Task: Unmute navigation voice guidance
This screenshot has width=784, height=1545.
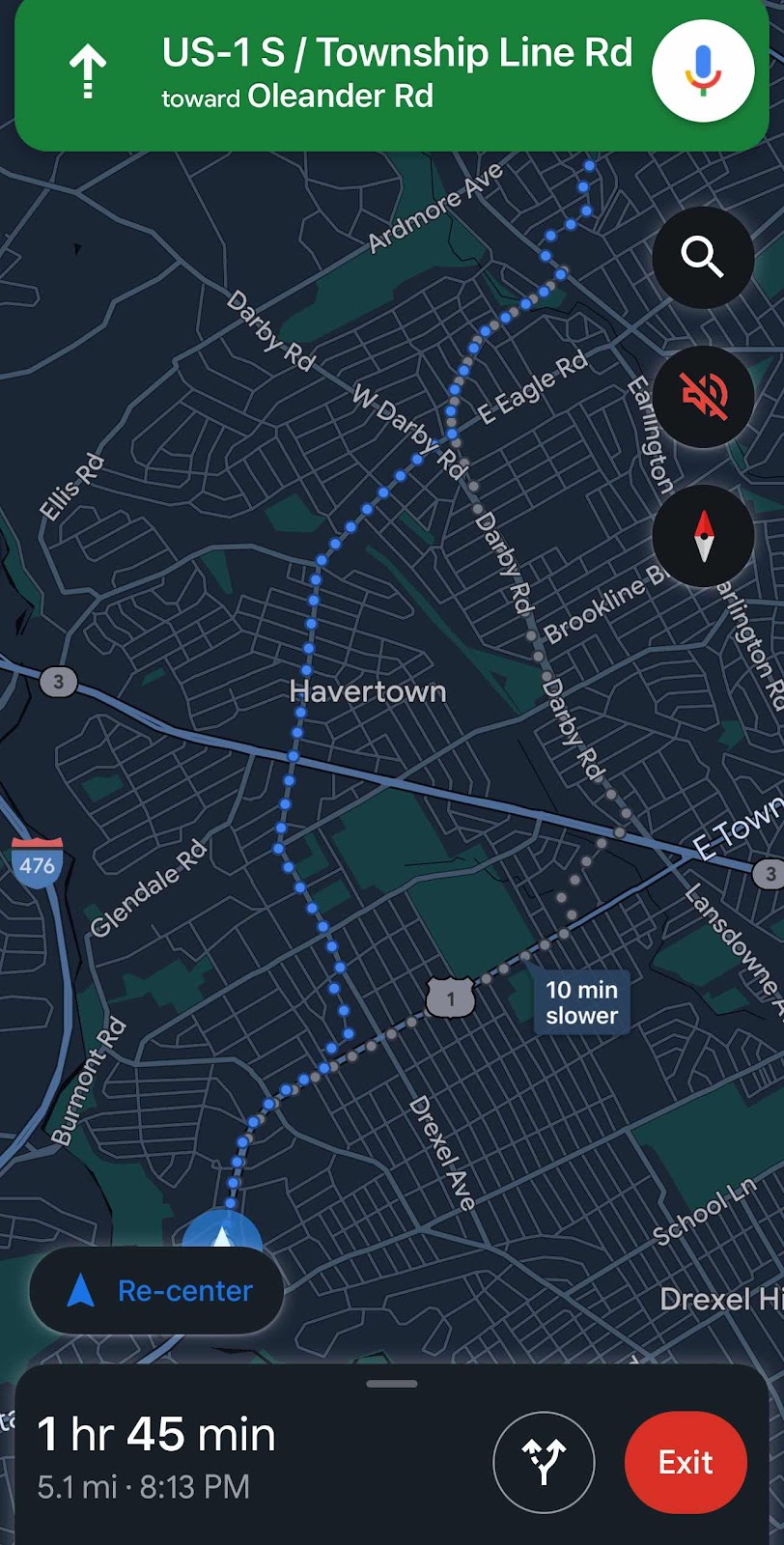Action: click(x=702, y=396)
